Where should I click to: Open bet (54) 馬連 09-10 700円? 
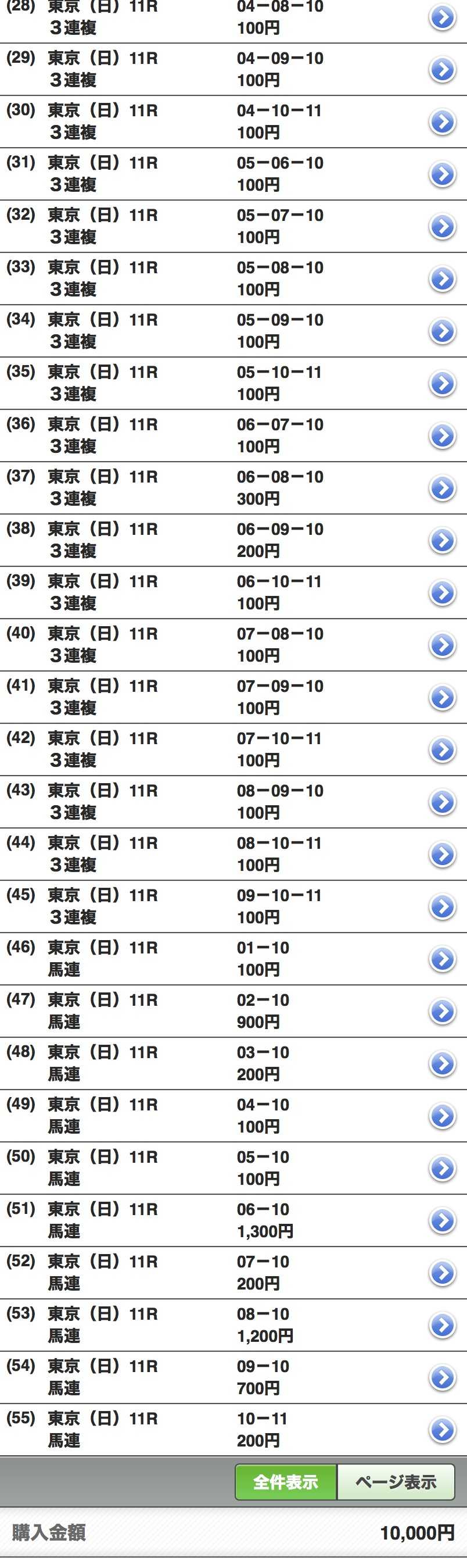point(442,1378)
